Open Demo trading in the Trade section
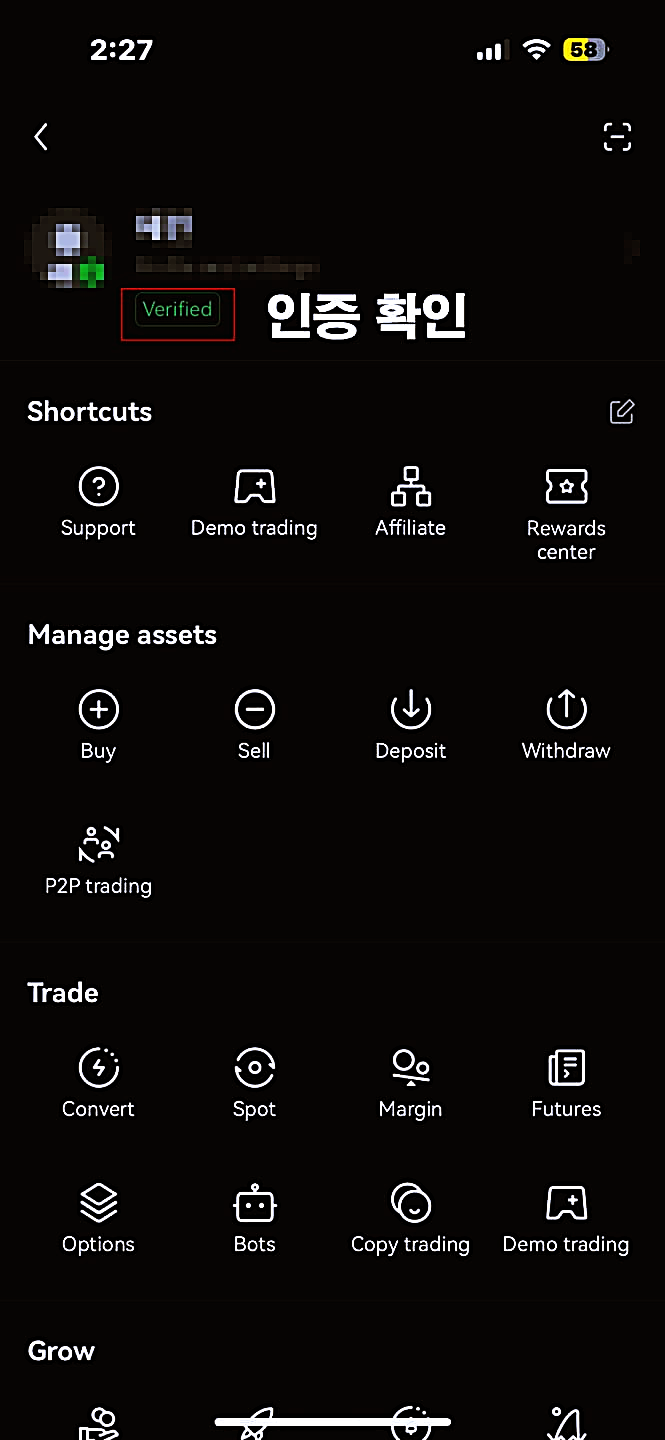665x1440 pixels. (x=566, y=1218)
